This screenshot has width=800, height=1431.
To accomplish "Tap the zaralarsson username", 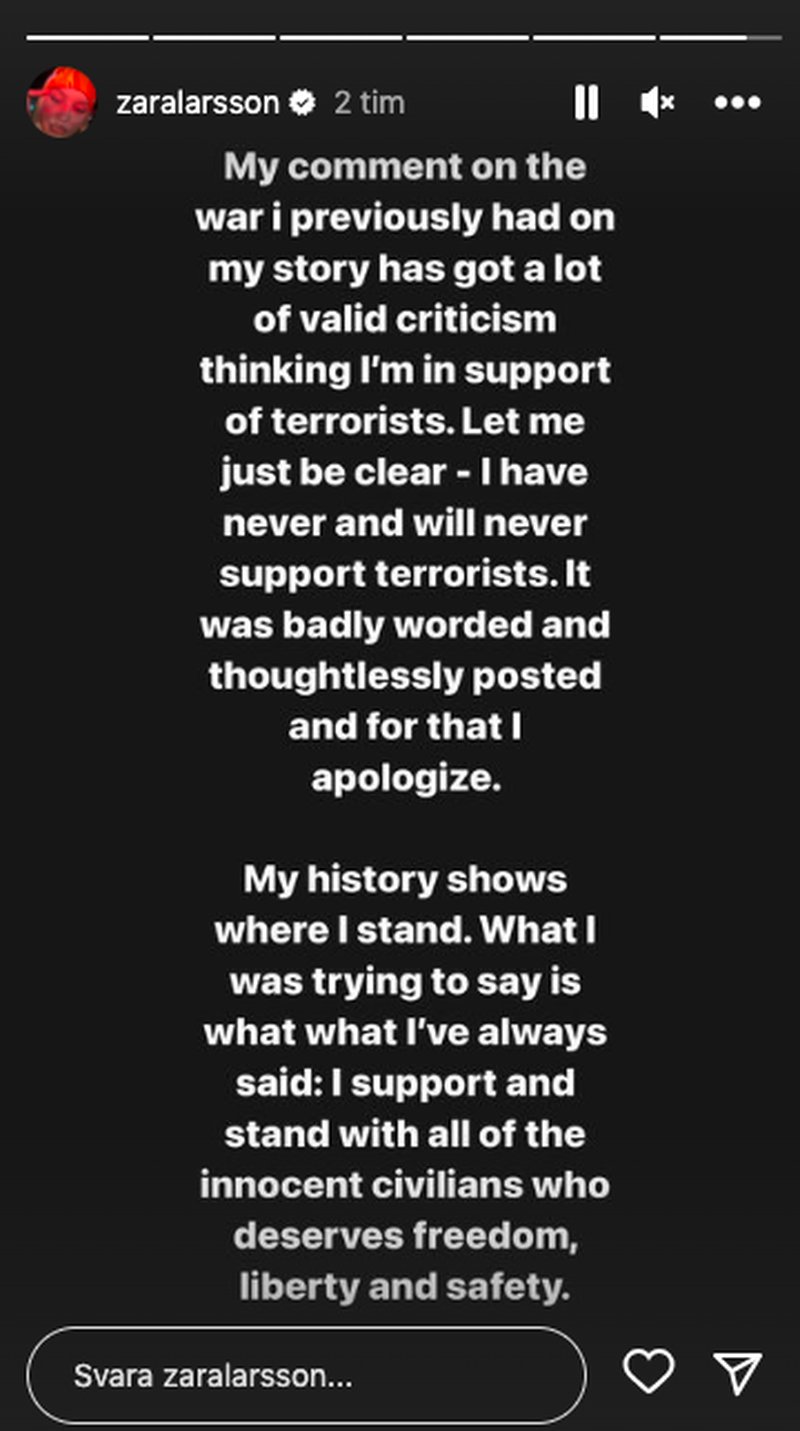I will [197, 102].
